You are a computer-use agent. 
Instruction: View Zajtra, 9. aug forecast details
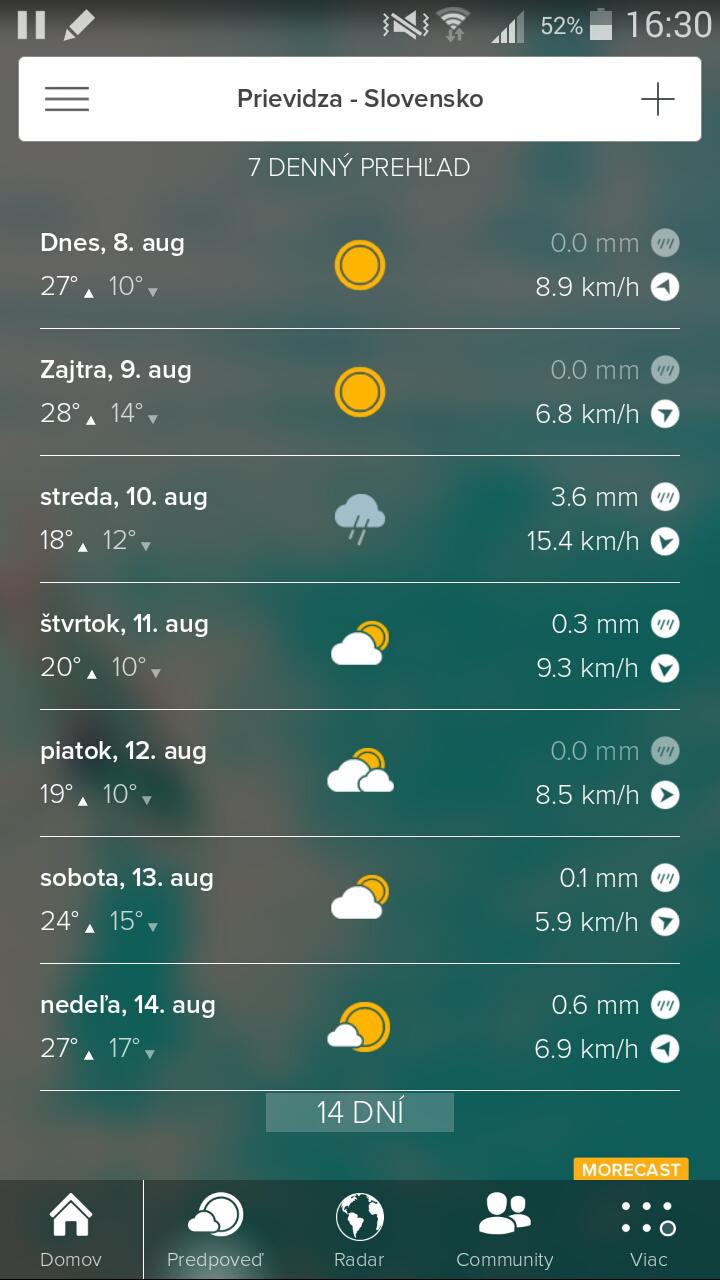click(360, 392)
